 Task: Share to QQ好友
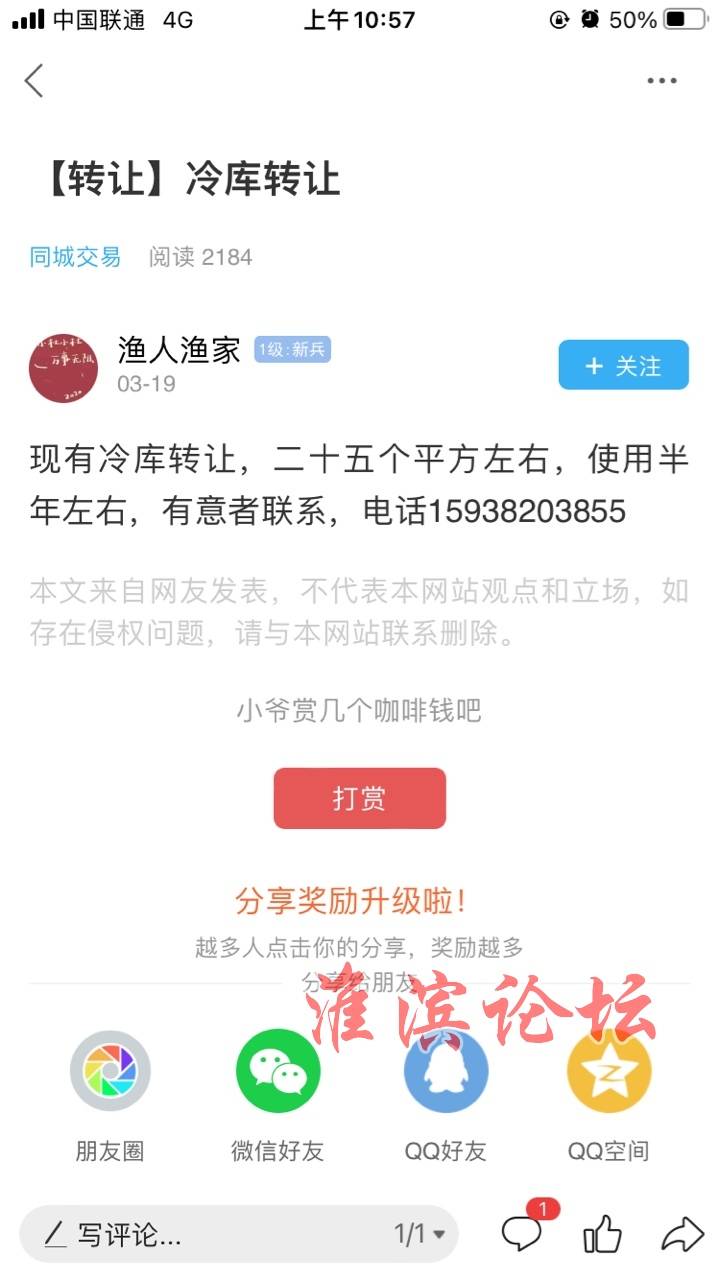445,1072
